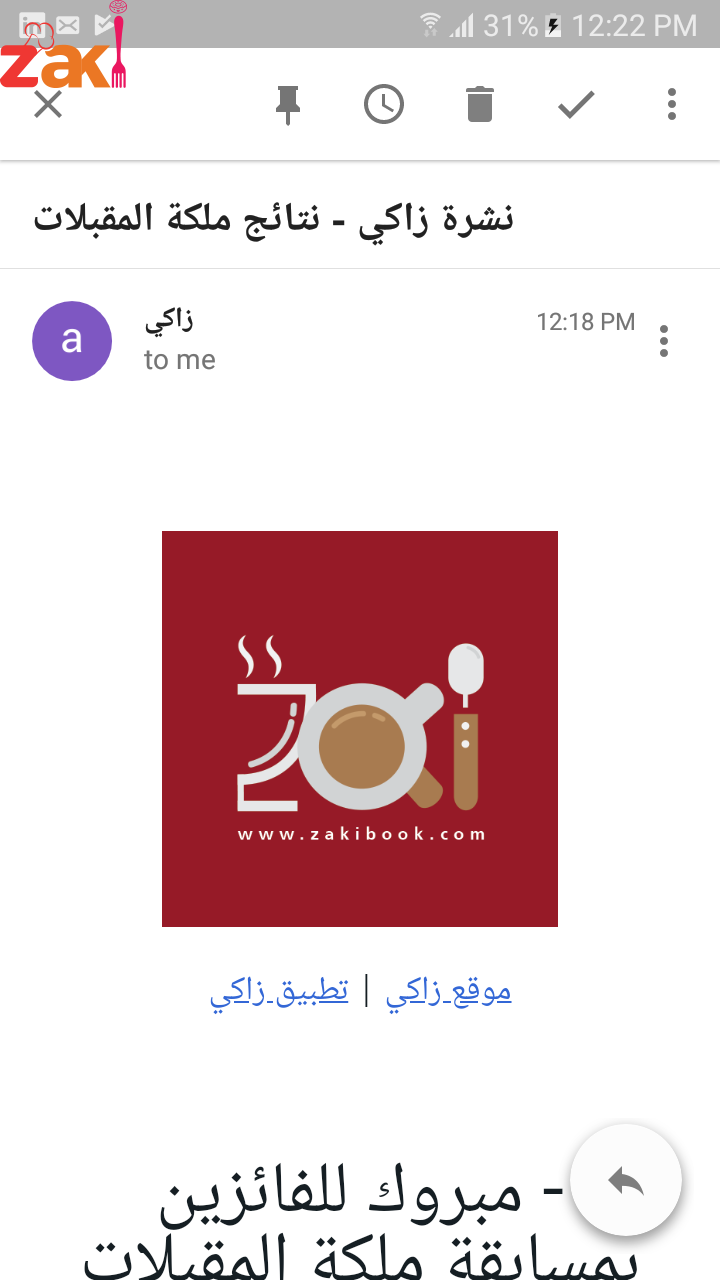The image size is (720, 1280).
Task: Expand recipient details under "to me"
Action: [x=180, y=360]
